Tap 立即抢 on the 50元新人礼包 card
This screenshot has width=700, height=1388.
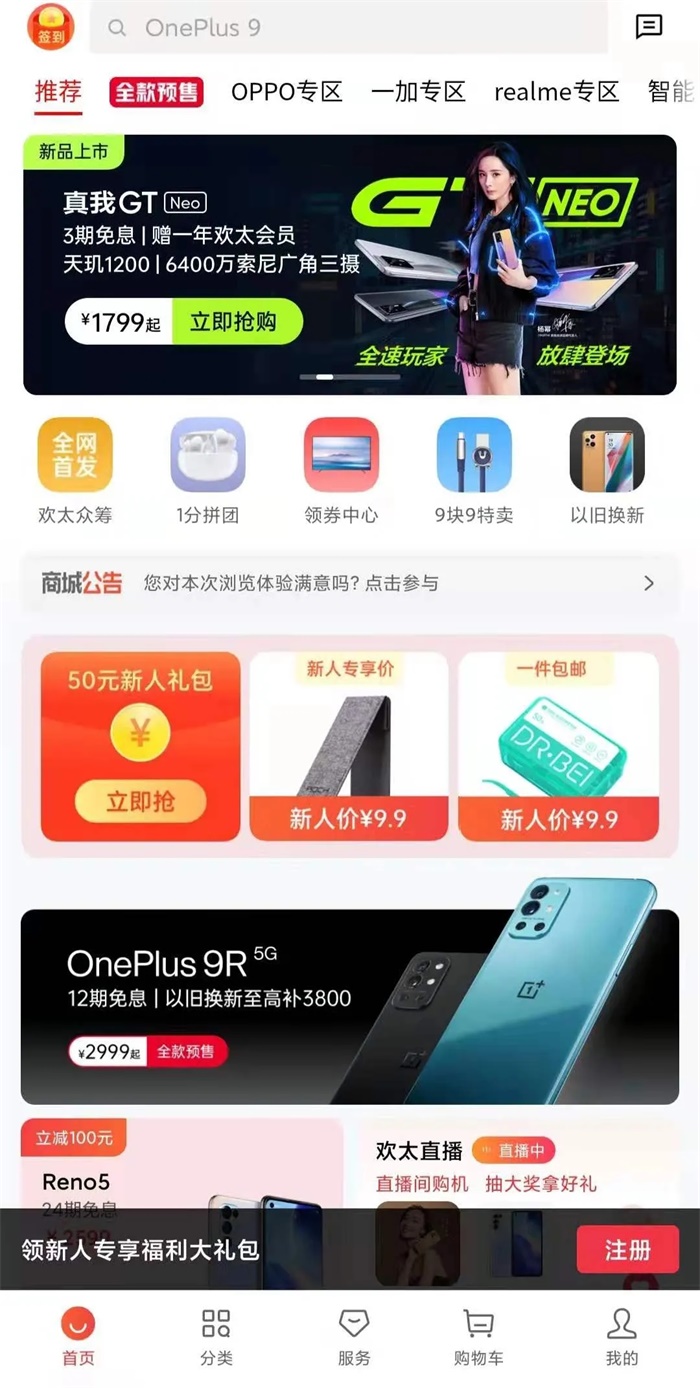(x=141, y=801)
